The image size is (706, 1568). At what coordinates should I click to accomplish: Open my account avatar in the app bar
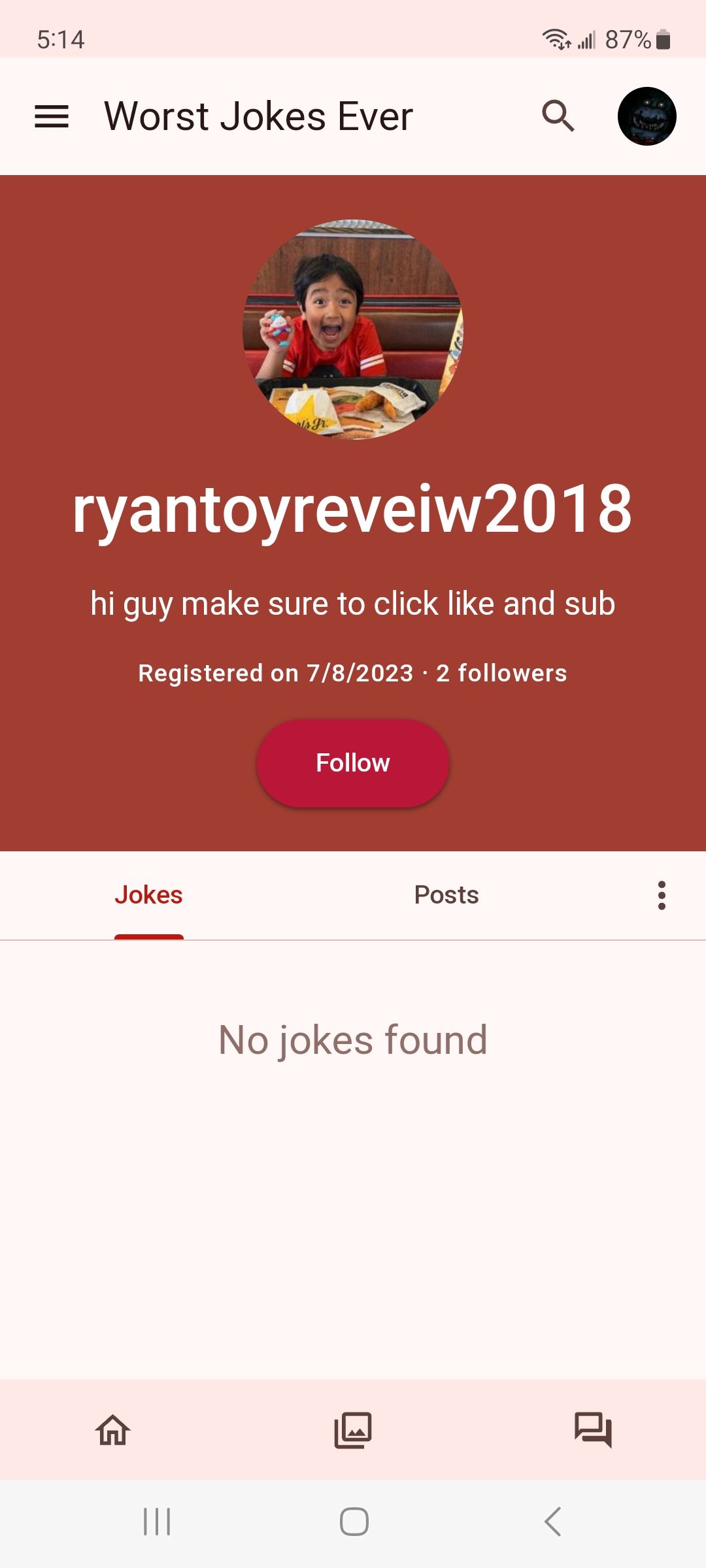pyautogui.click(x=647, y=116)
